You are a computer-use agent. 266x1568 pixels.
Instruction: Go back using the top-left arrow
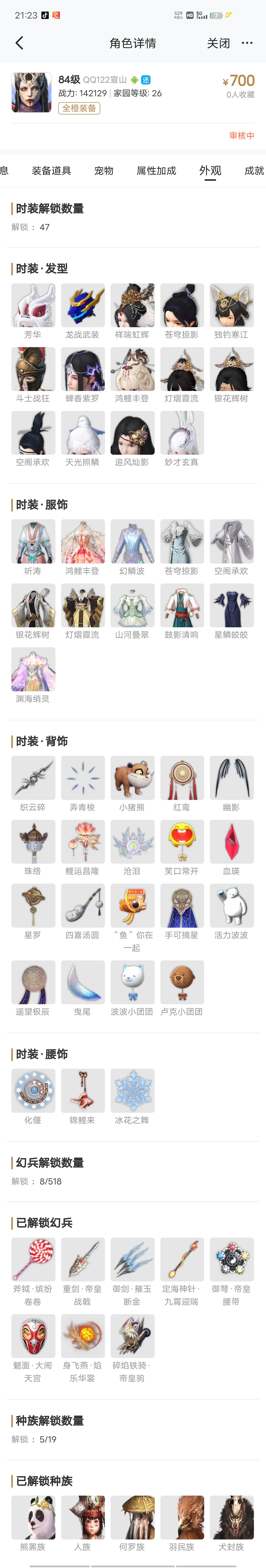pos(19,43)
